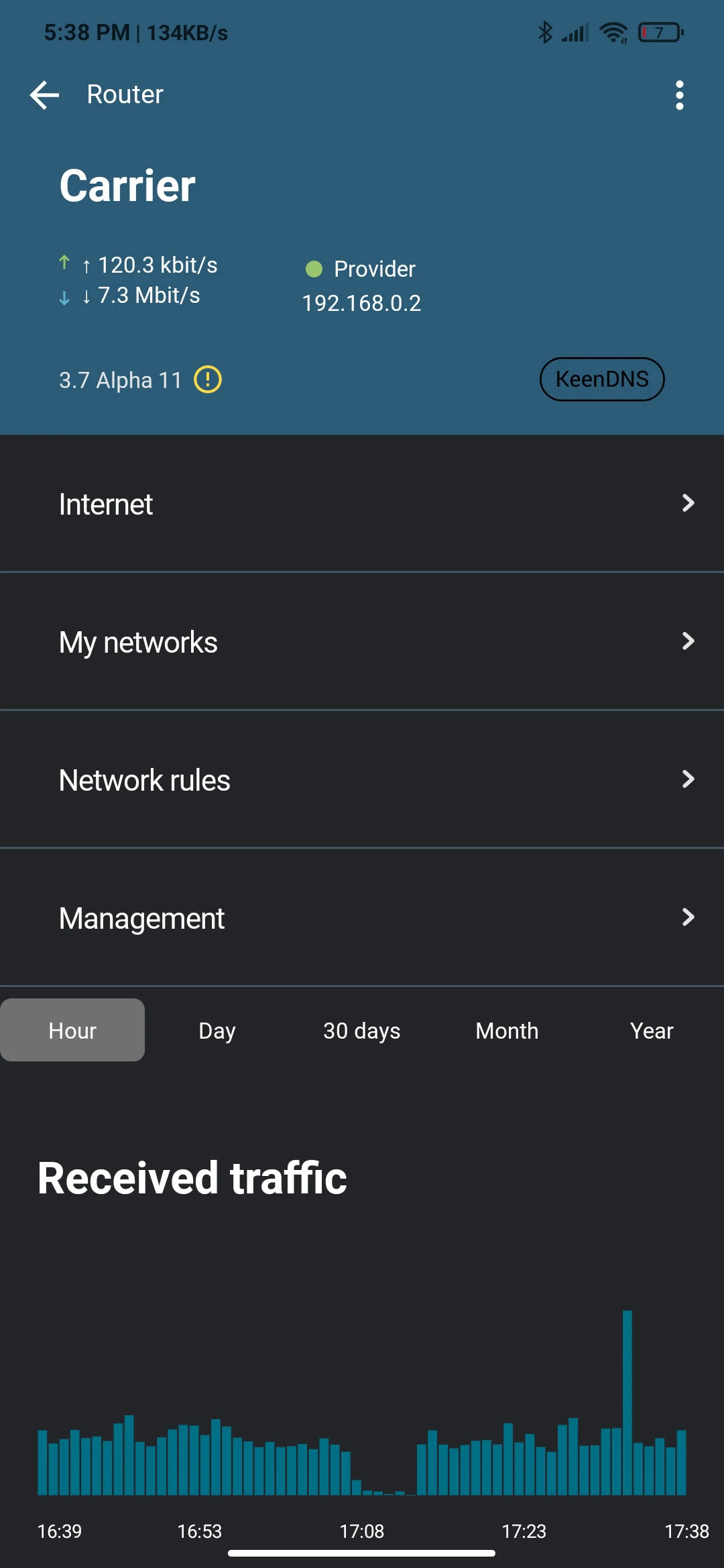Open the Management section
Image resolution: width=724 pixels, height=1568 pixels.
pos(362,917)
